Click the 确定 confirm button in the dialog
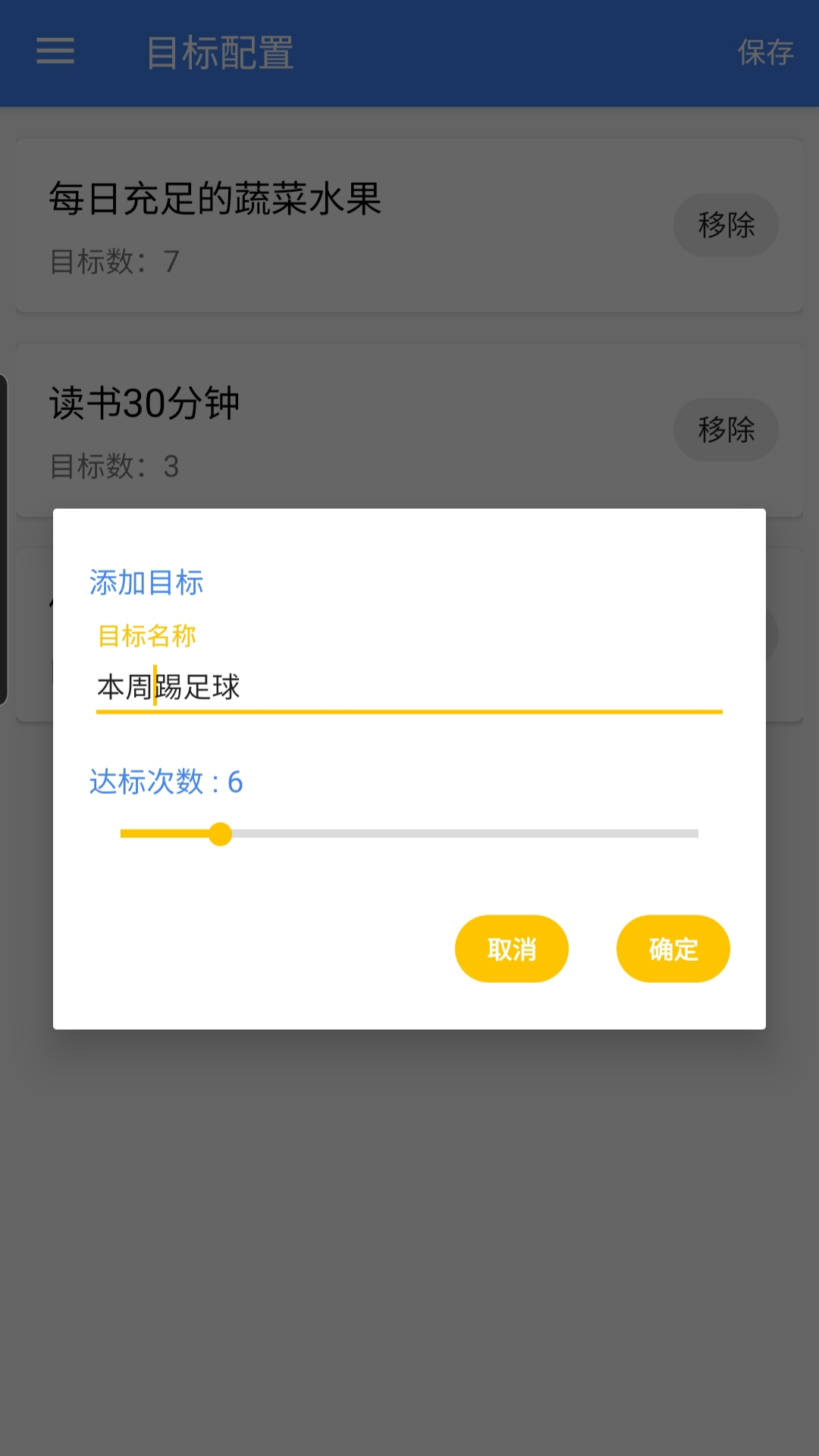This screenshot has width=819, height=1456. click(x=673, y=948)
